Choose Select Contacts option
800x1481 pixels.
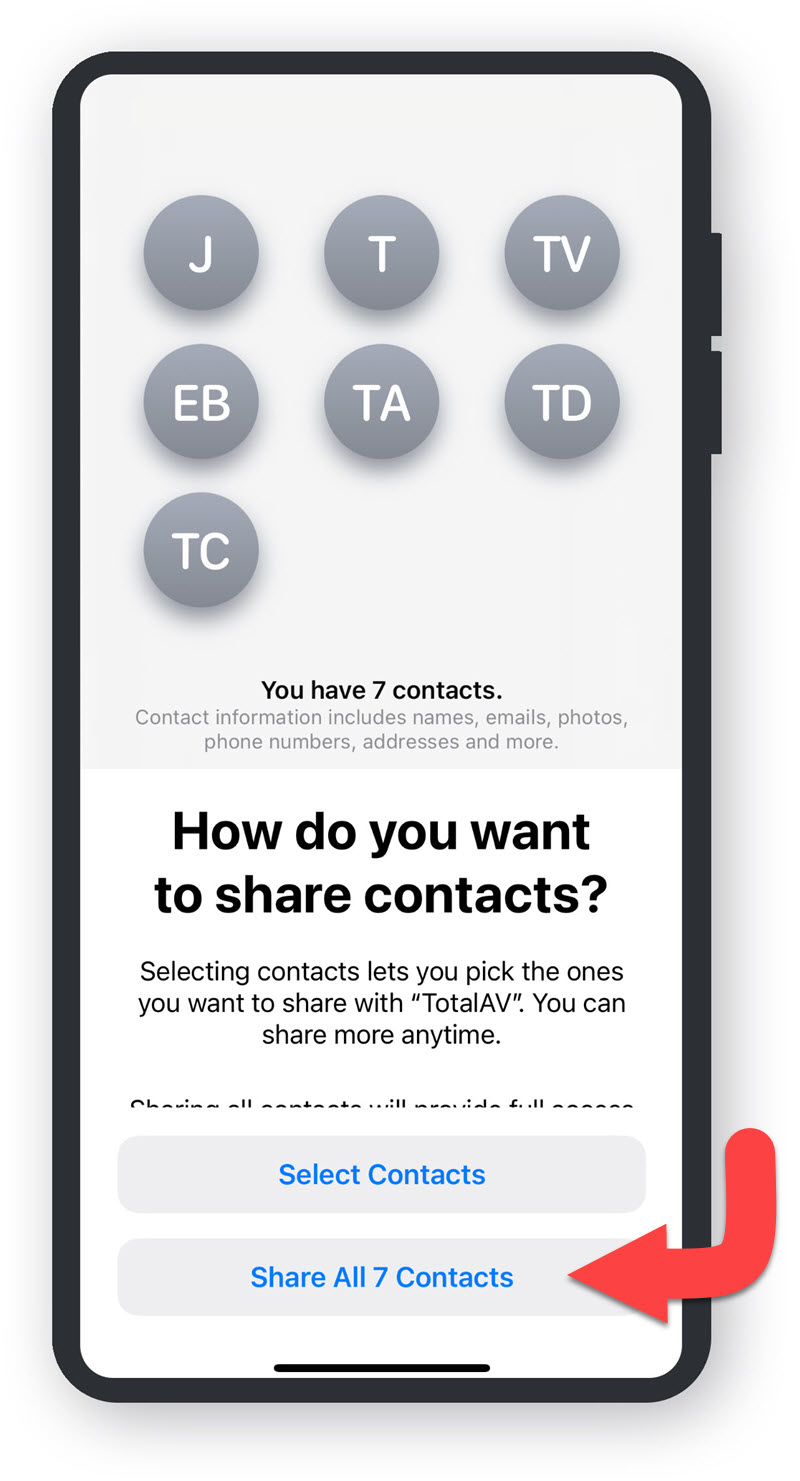(x=381, y=1174)
